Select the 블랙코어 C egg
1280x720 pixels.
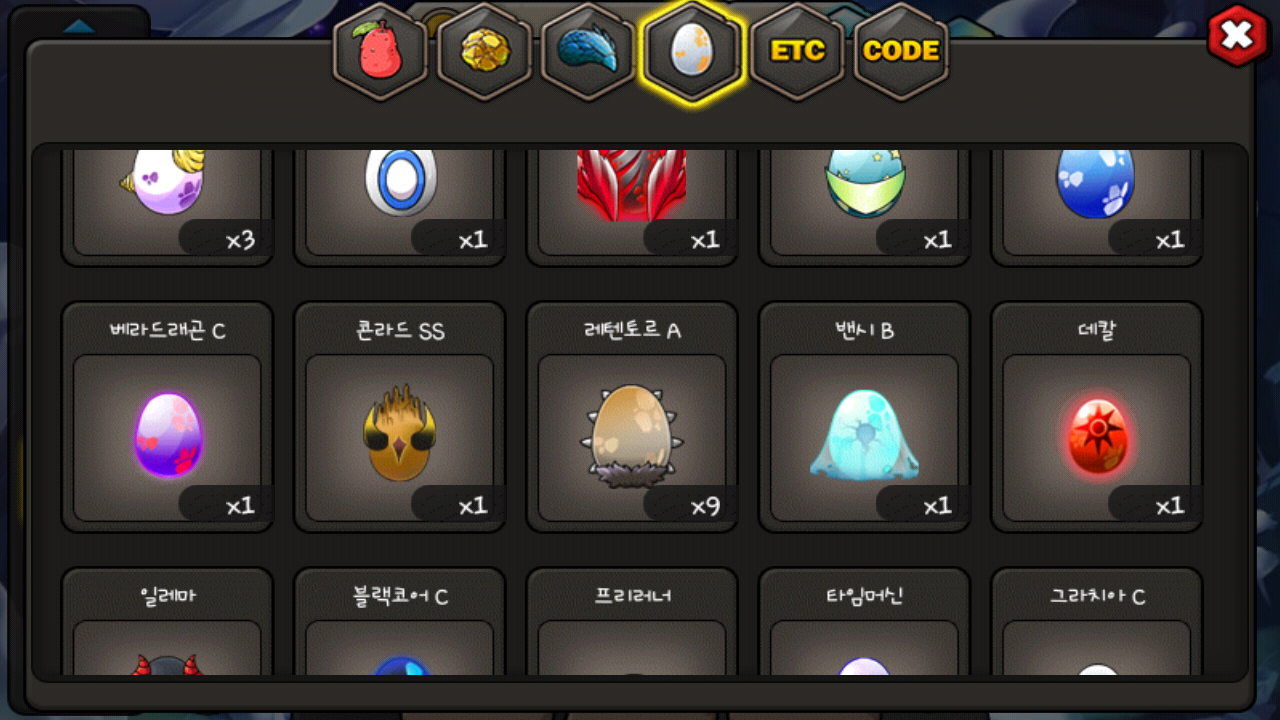point(399,622)
